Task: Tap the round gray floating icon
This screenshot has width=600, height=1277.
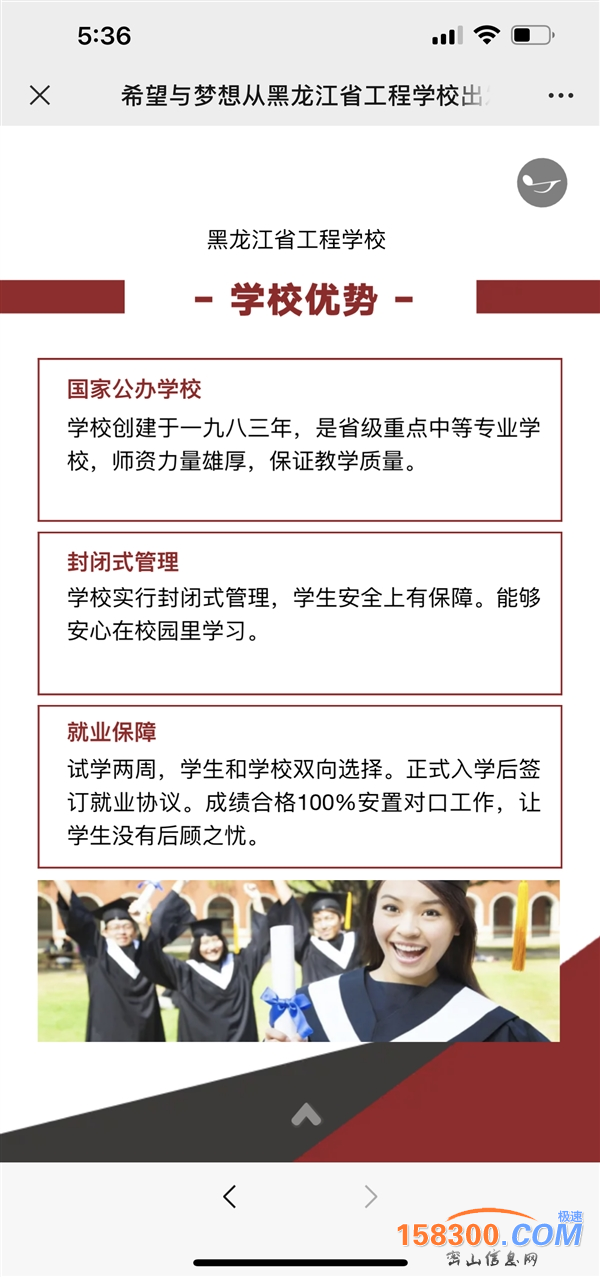Action: (x=542, y=182)
